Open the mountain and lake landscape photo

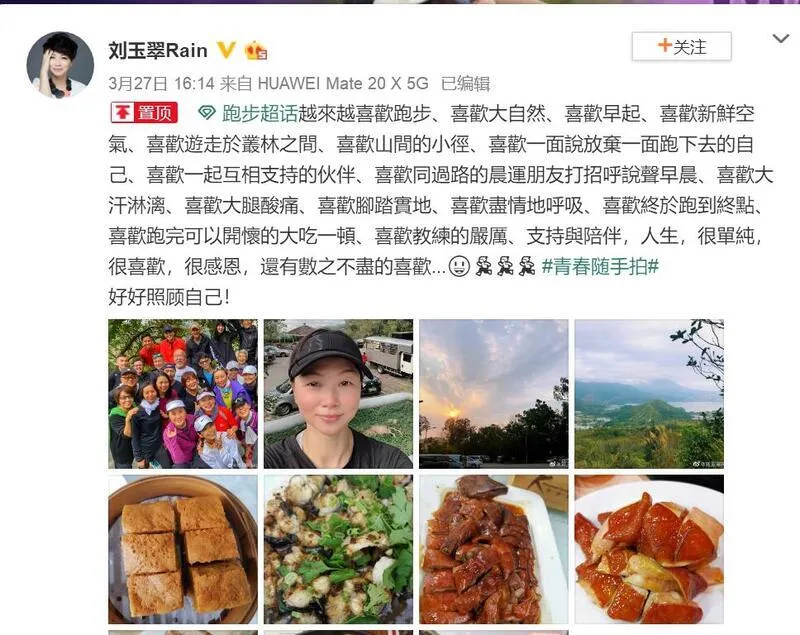point(649,394)
